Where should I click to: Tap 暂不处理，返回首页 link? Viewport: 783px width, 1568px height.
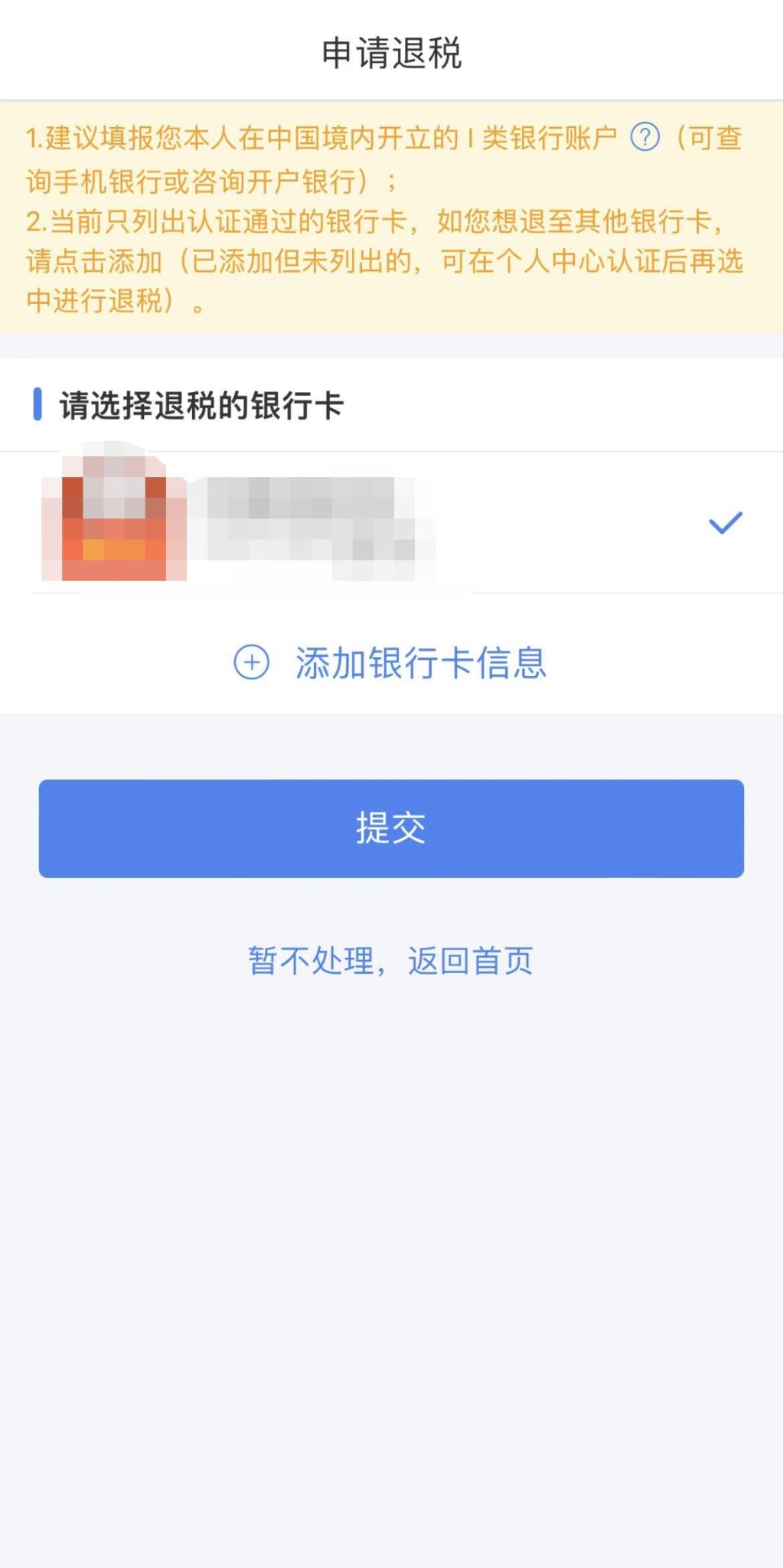[x=391, y=961]
